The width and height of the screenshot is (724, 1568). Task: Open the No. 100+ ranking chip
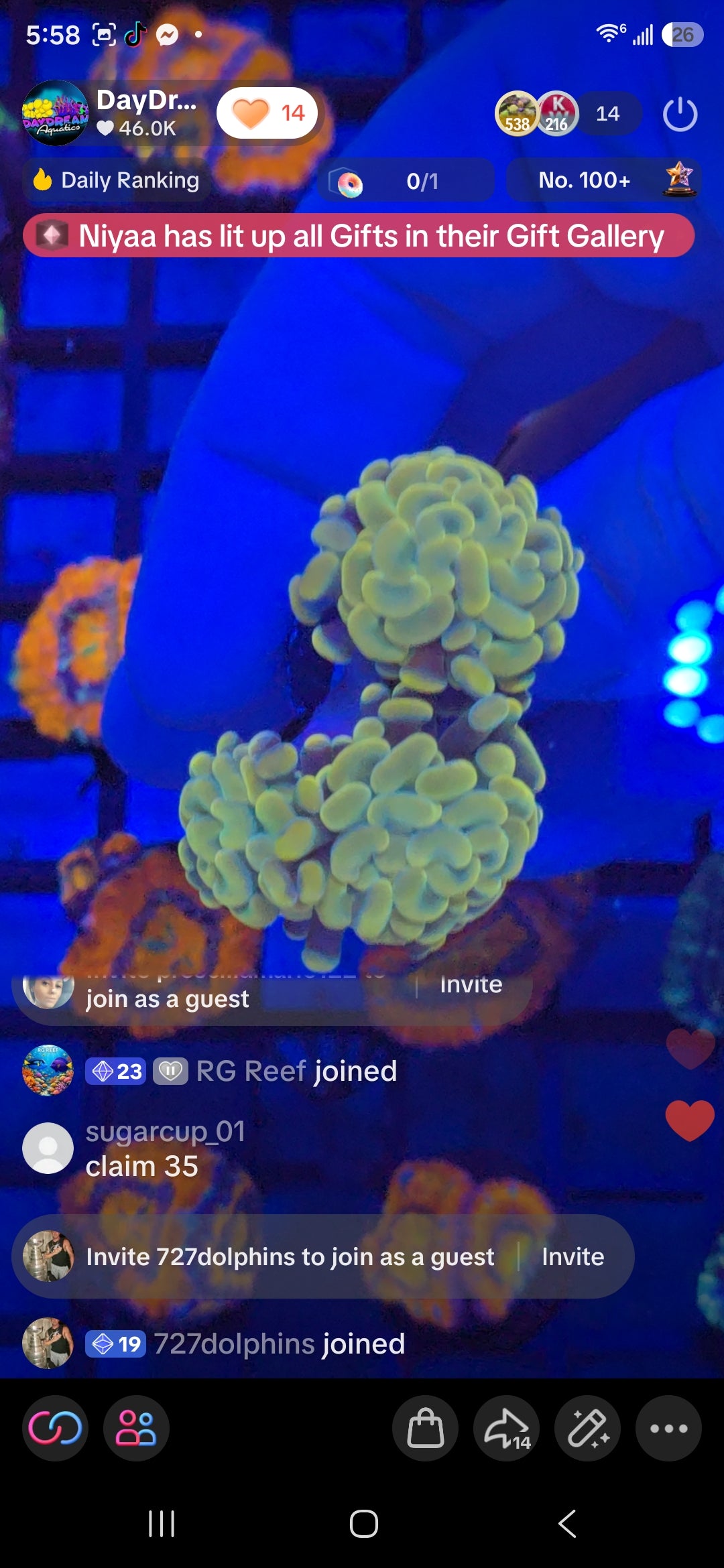[x=603, y=180]
